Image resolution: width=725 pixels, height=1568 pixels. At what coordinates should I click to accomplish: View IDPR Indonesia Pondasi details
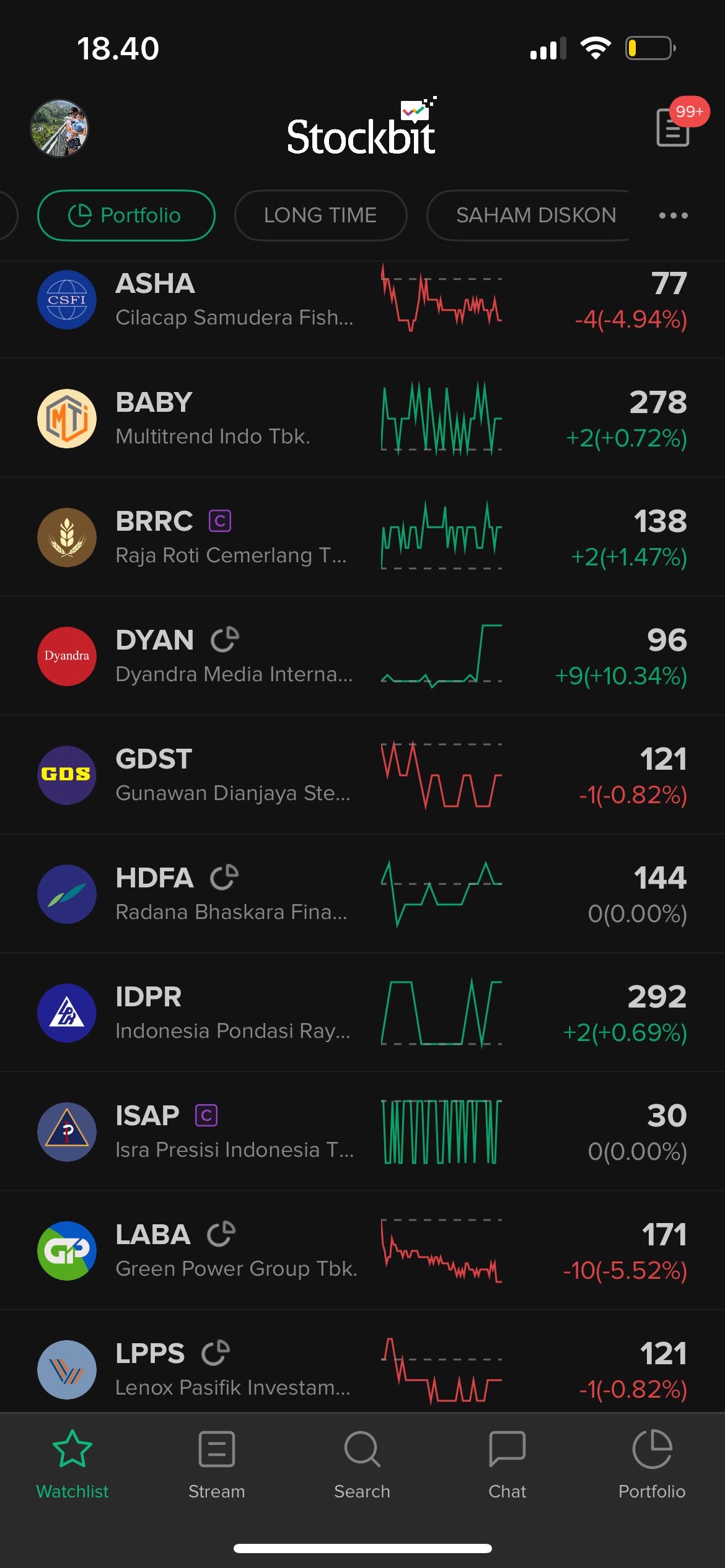click(x=234, y=1013)
